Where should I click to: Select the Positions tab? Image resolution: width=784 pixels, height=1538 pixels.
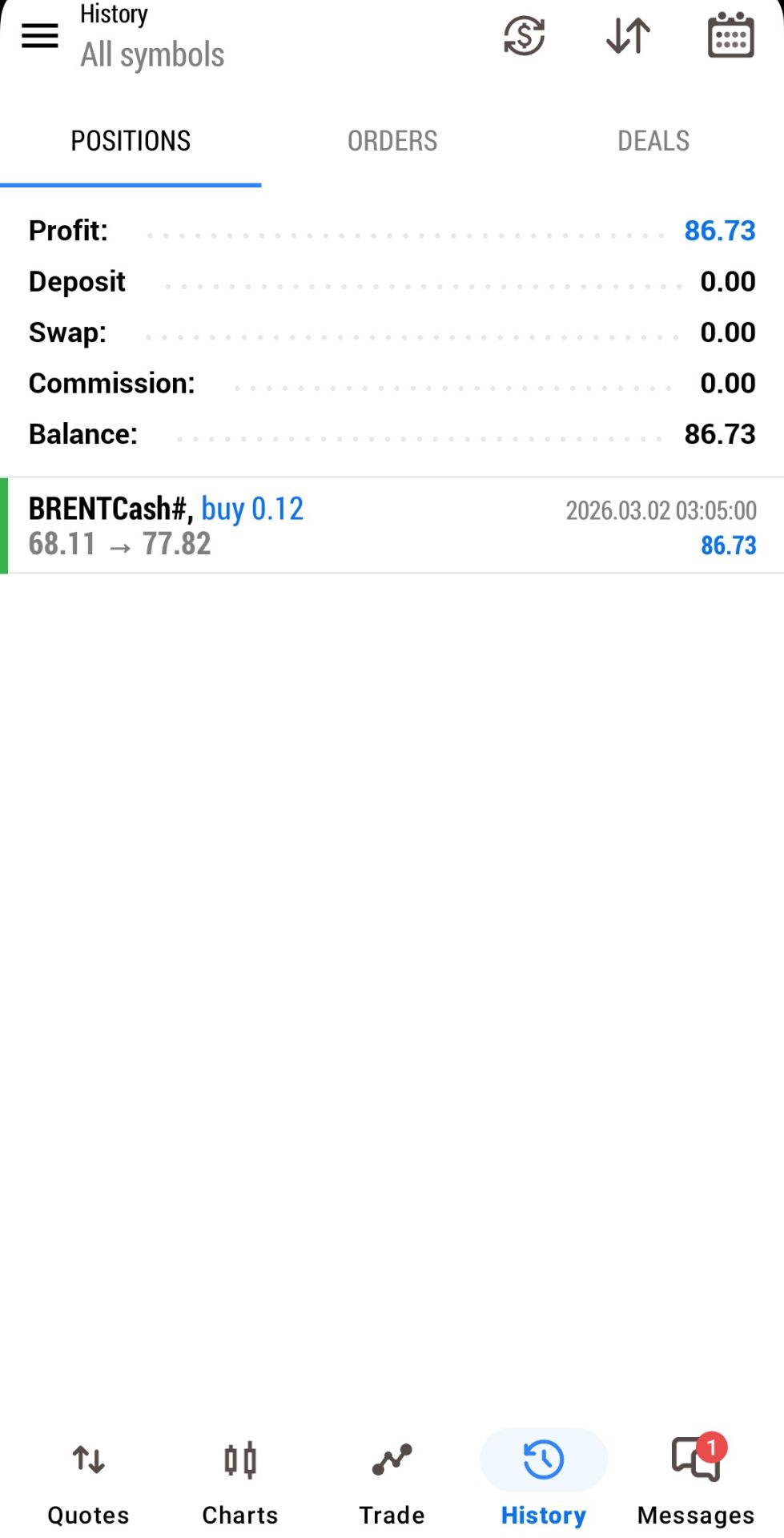pyautogui.click(x=131, y=141)
